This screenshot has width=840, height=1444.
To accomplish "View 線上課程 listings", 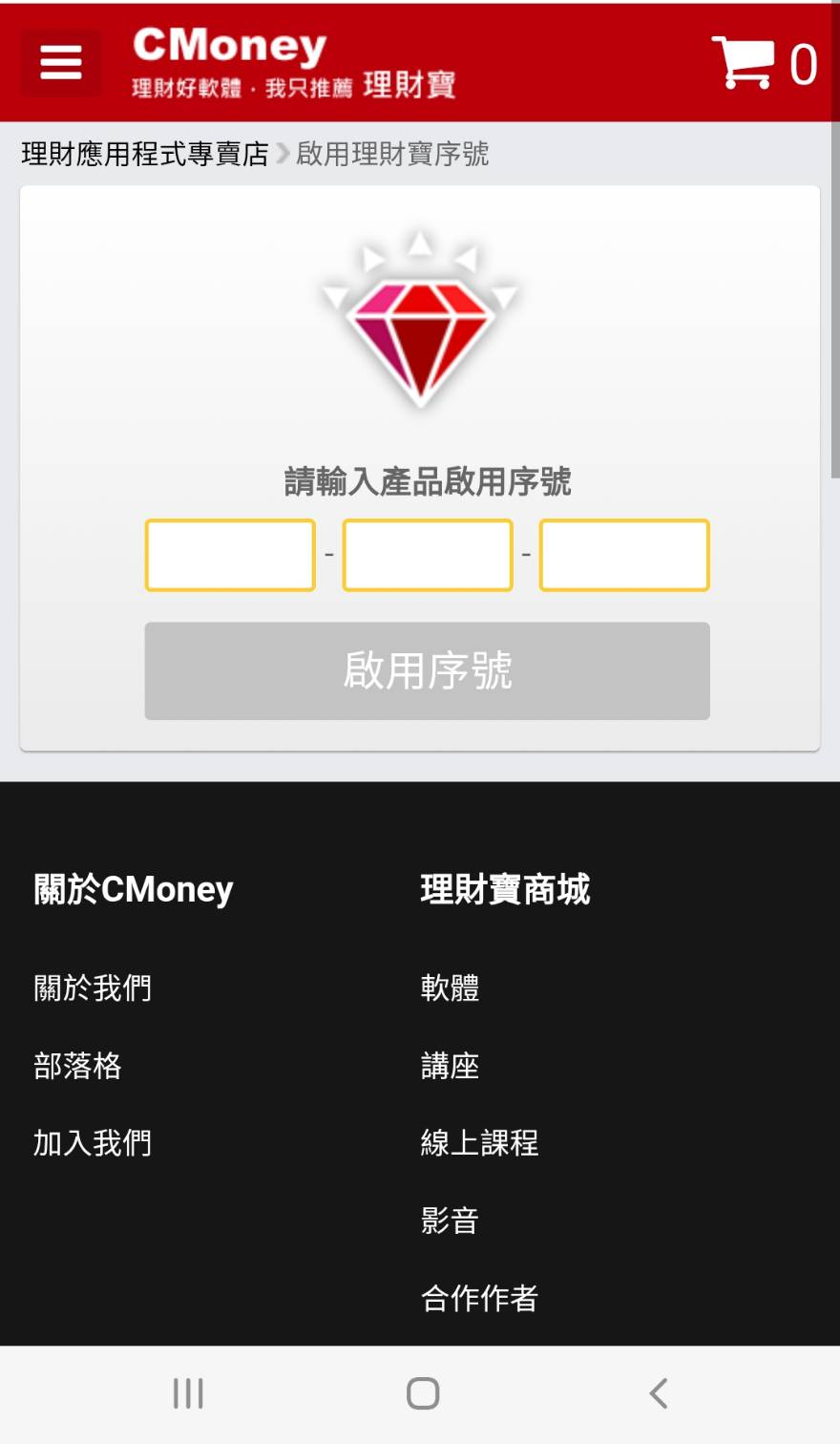I will click(479, 1143).
